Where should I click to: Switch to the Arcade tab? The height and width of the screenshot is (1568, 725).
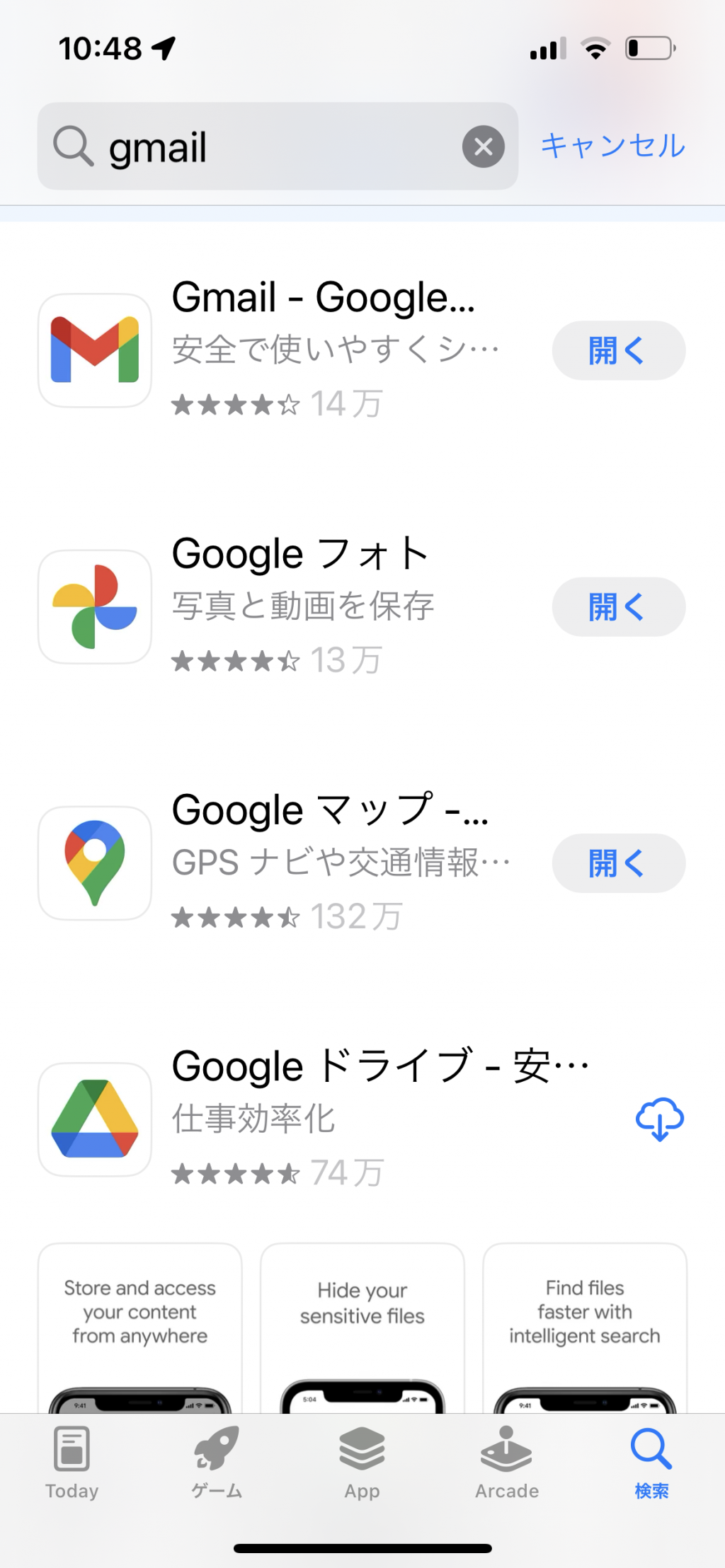tap(507, 1463)
